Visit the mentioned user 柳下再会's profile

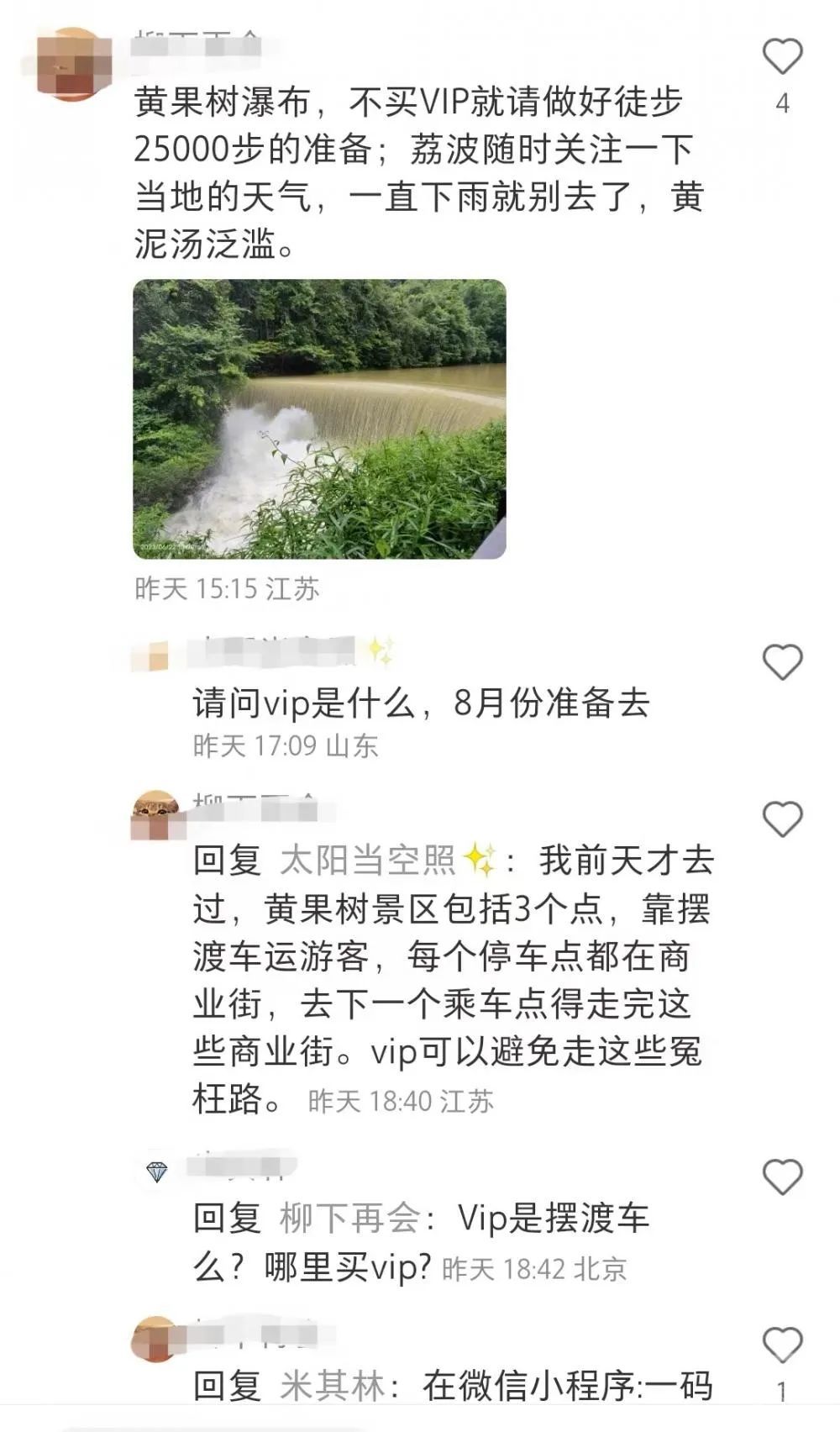pyautogui.click(x=349, y=1219)
